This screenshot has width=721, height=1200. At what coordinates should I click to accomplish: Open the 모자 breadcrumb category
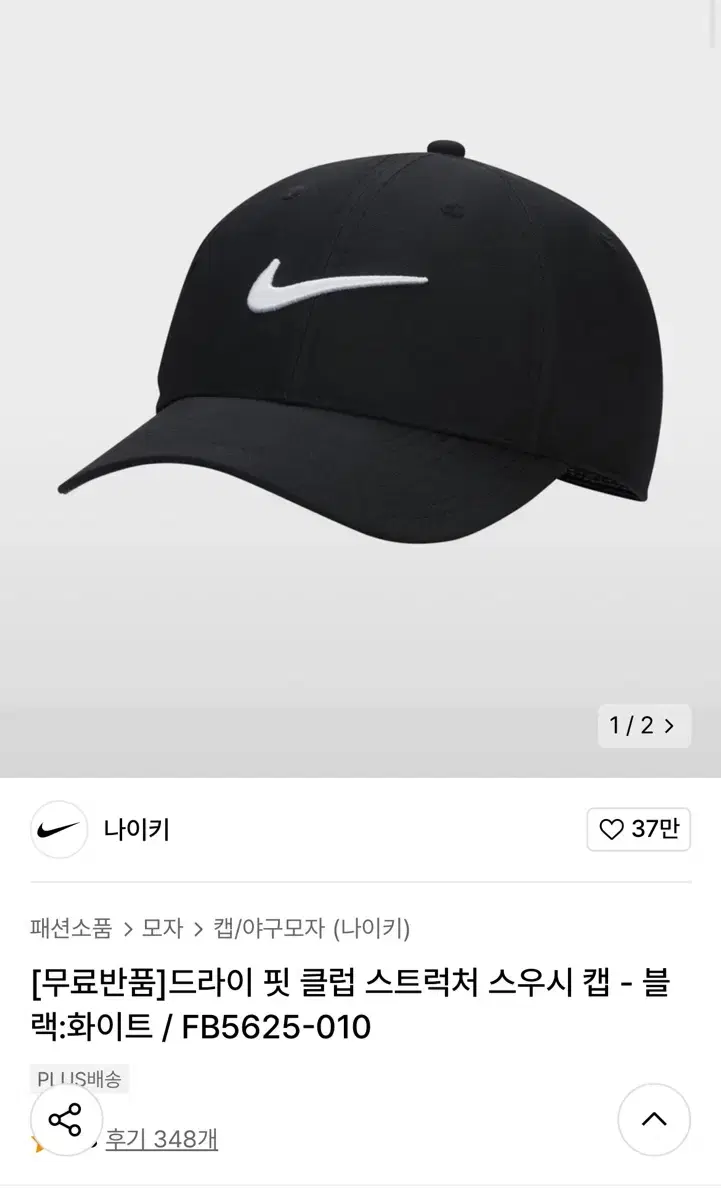pos(162,928)
